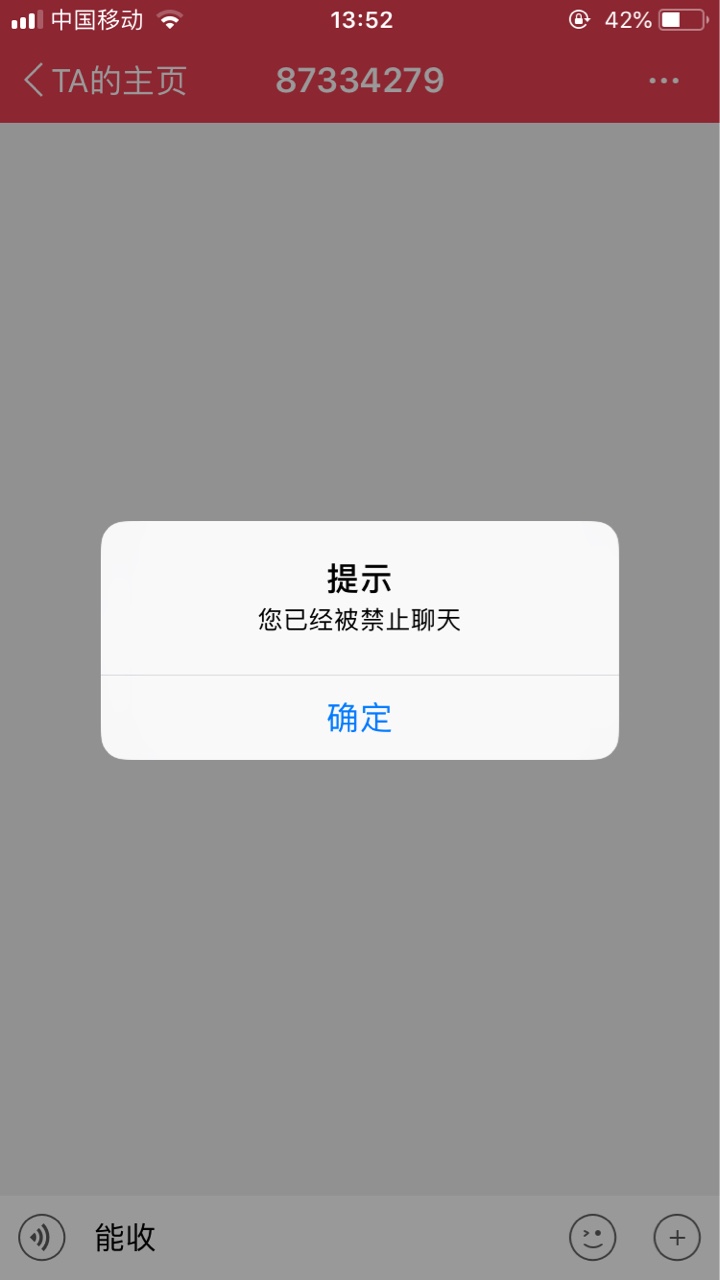Open the three-dot overflow menu
Viewport: 720px width, 1280px height.
click(664, 81)
